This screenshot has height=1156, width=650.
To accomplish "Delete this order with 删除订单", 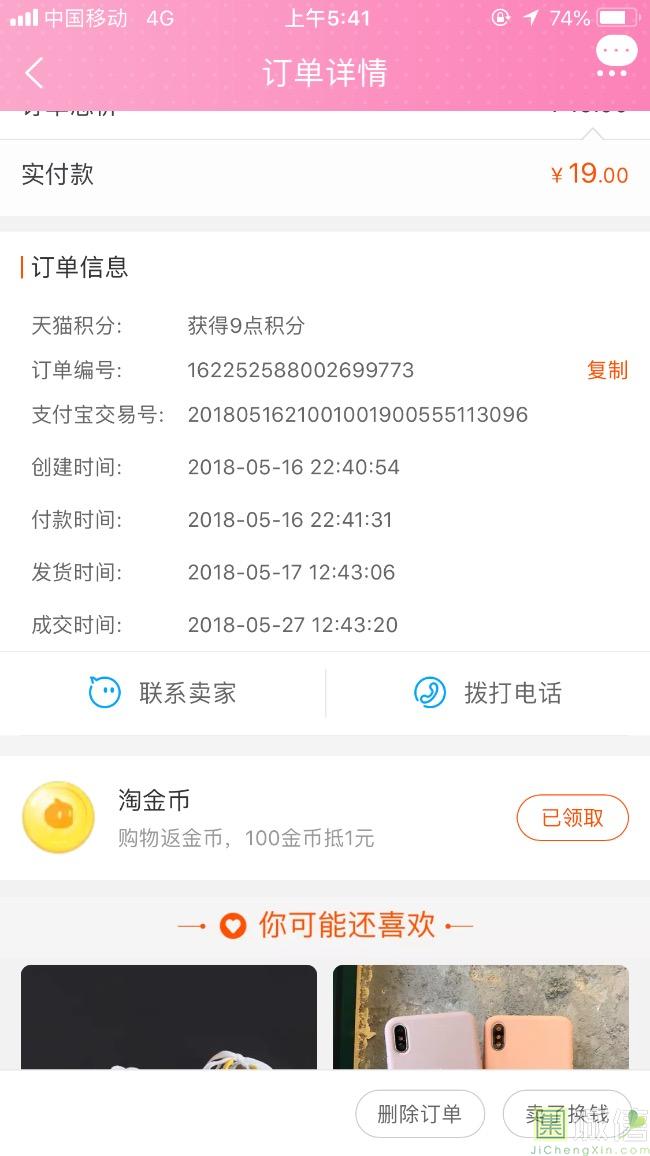I will pyautogui.click(x=420, y=1114).
